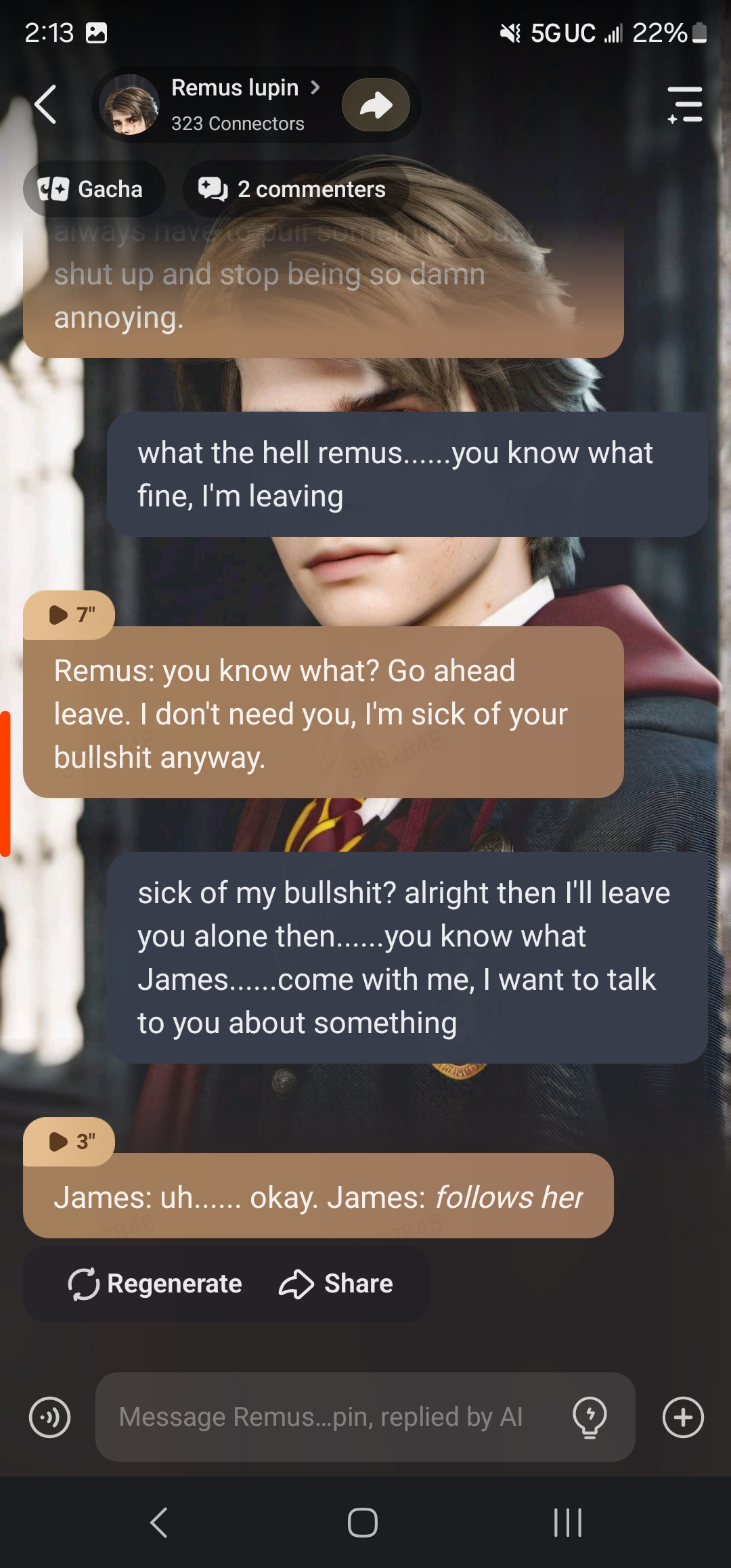Go back from the Remus lupin chat
This screenshot has height=1568, width=731.
click(45, 105)
